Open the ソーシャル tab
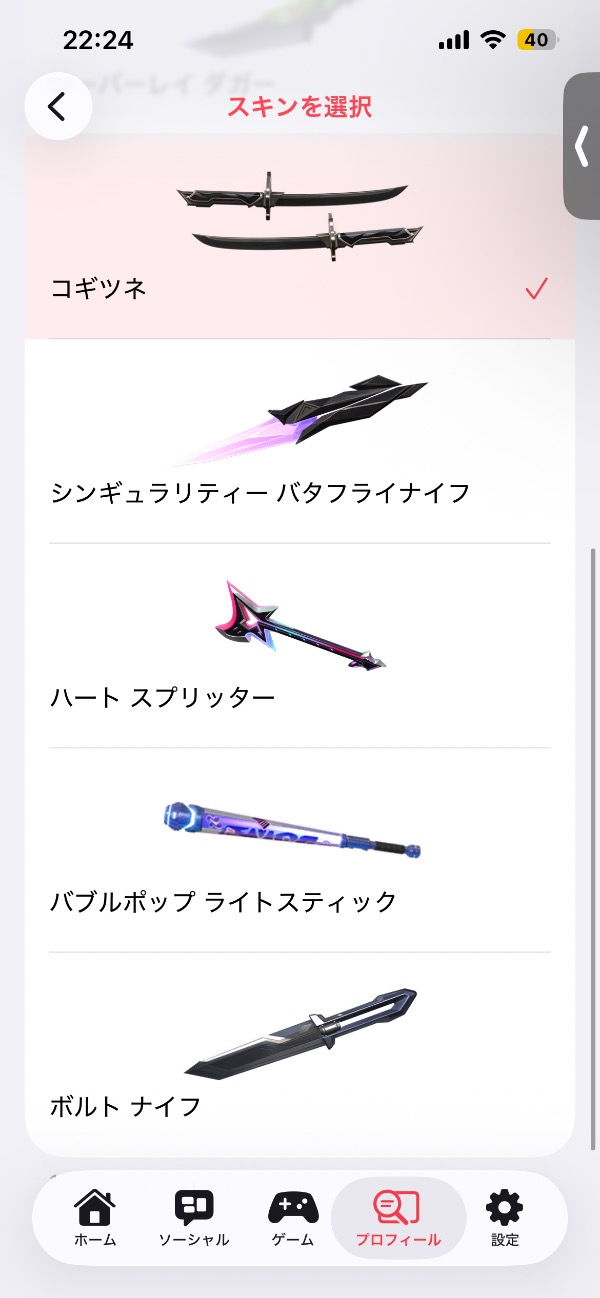Viewport: 600px width, 1298px height. 194,1218
